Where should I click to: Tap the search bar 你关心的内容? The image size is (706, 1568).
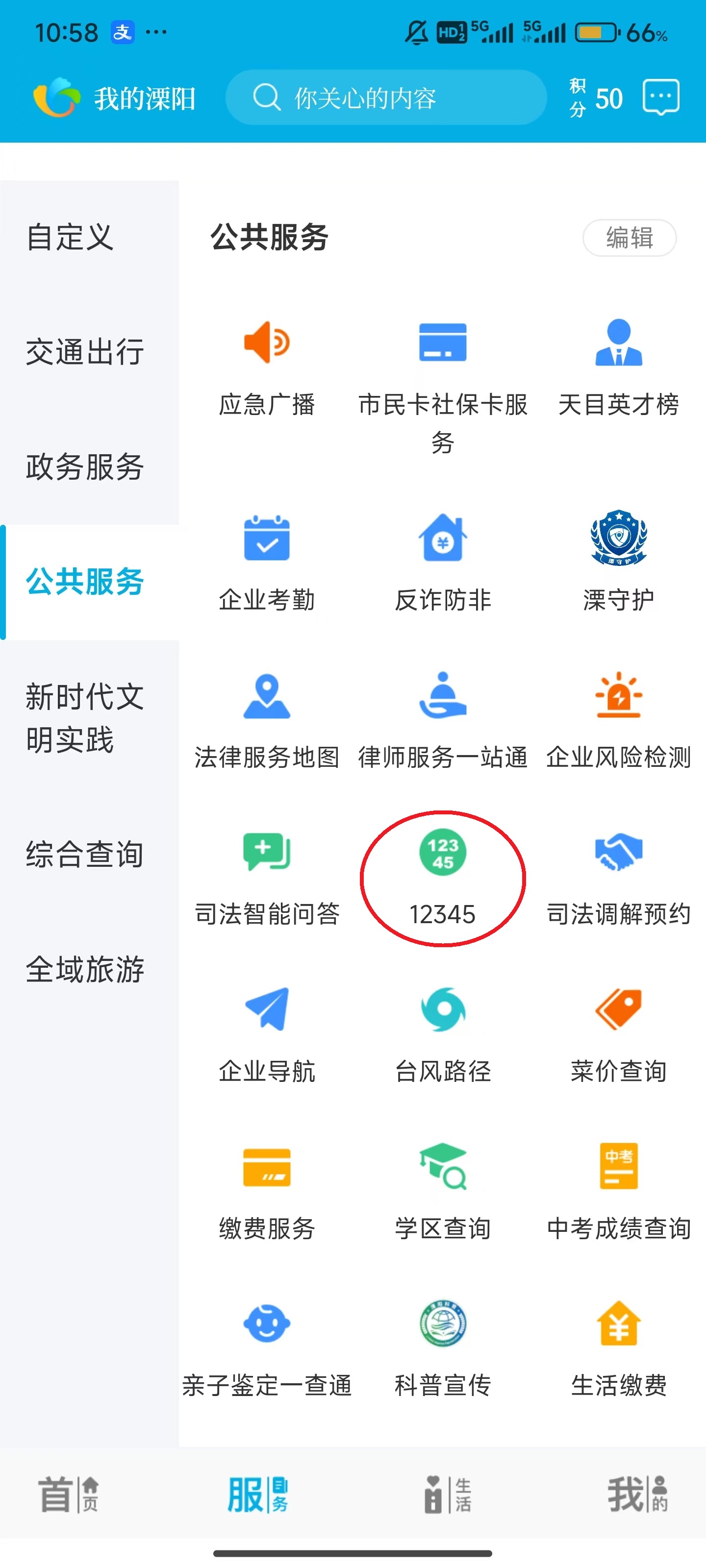pos(387,98)
